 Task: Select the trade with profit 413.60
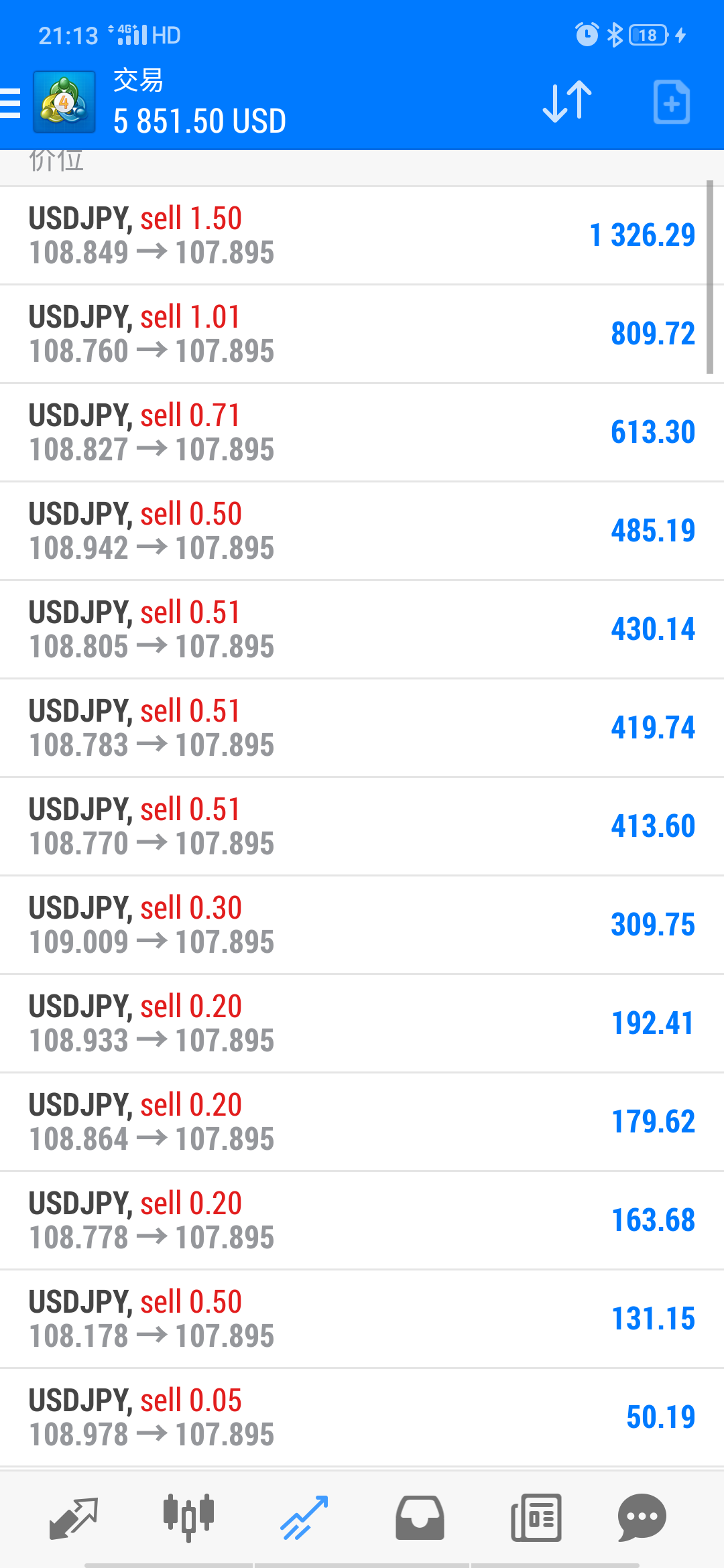click(362, 826)
